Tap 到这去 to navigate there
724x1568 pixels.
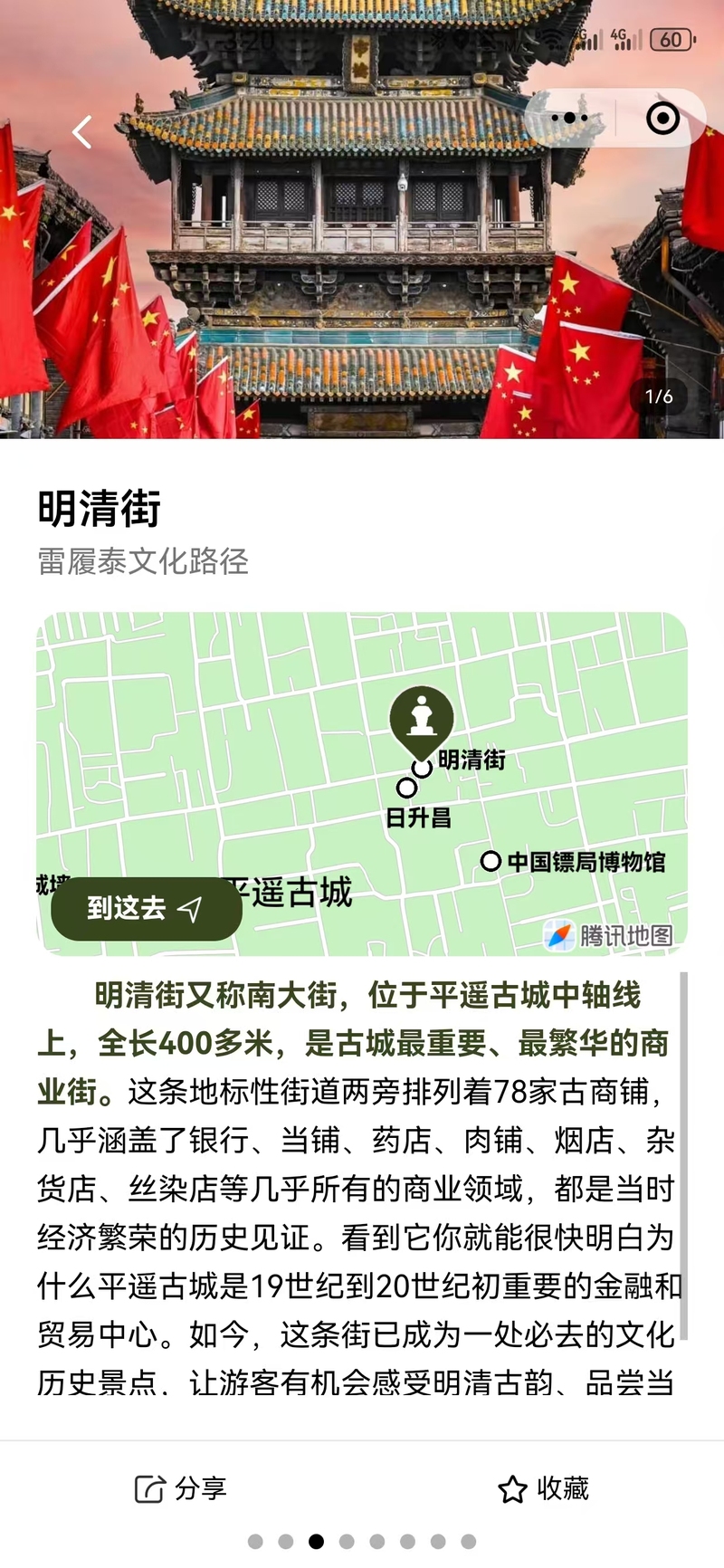coord(146,908)
